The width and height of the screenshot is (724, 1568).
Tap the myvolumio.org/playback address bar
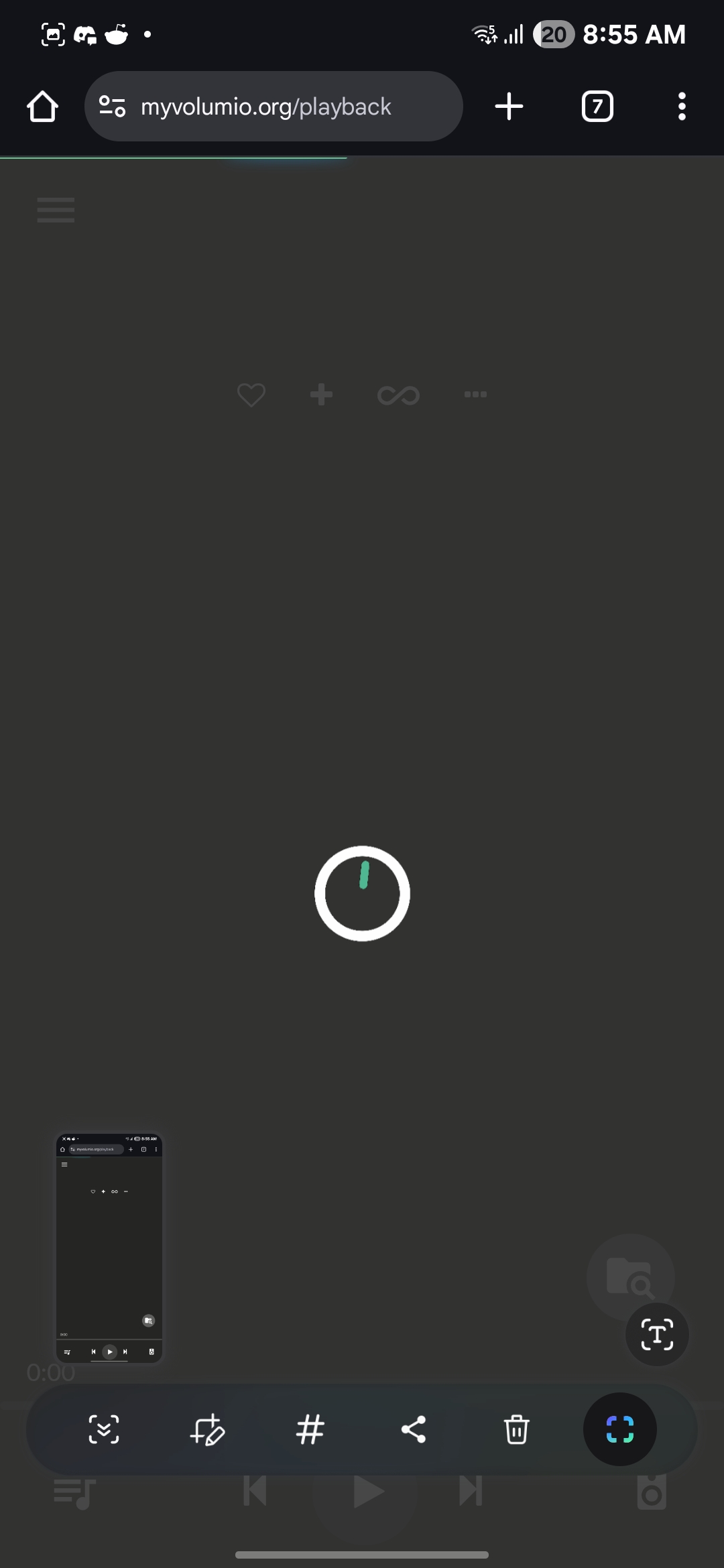(x=274, y=107)
